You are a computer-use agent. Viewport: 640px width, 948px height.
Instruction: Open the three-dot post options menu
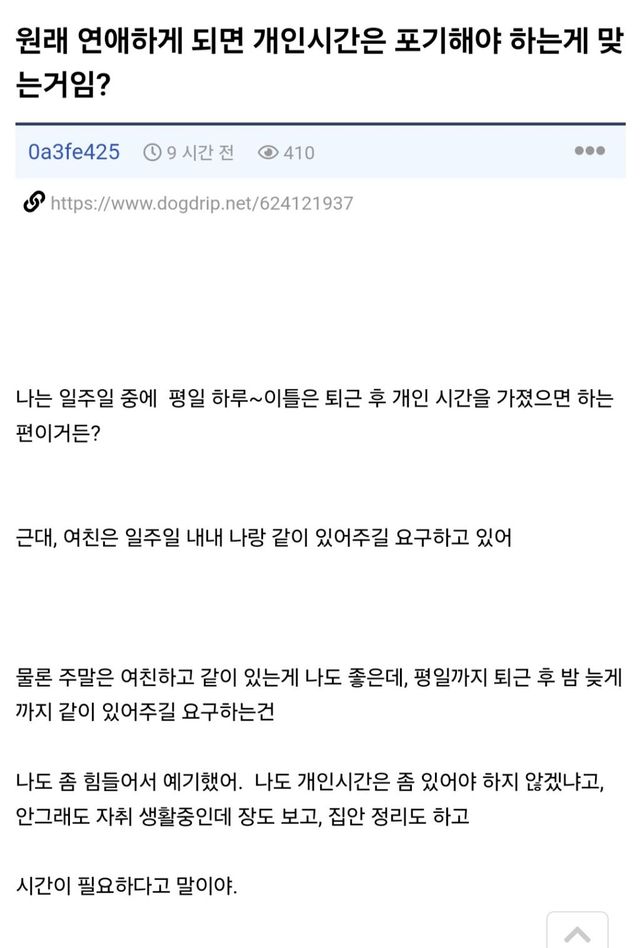click(x=589, y=151)
